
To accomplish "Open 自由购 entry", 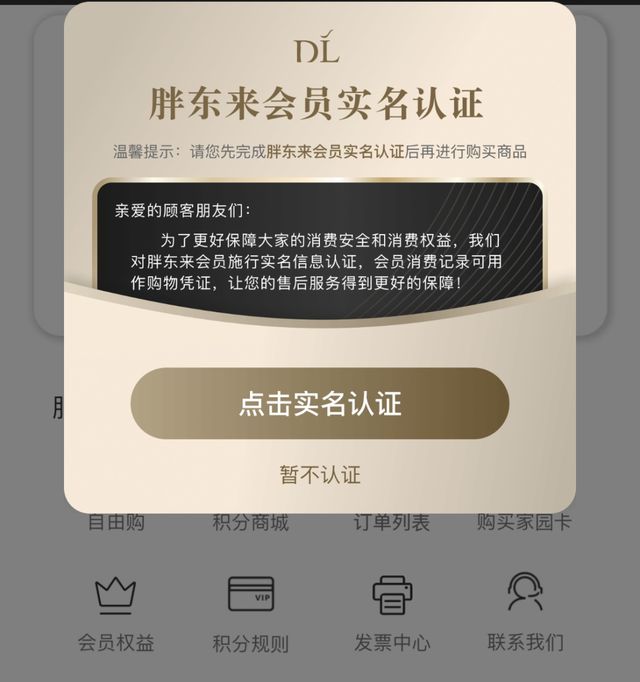I will [116, 522].
